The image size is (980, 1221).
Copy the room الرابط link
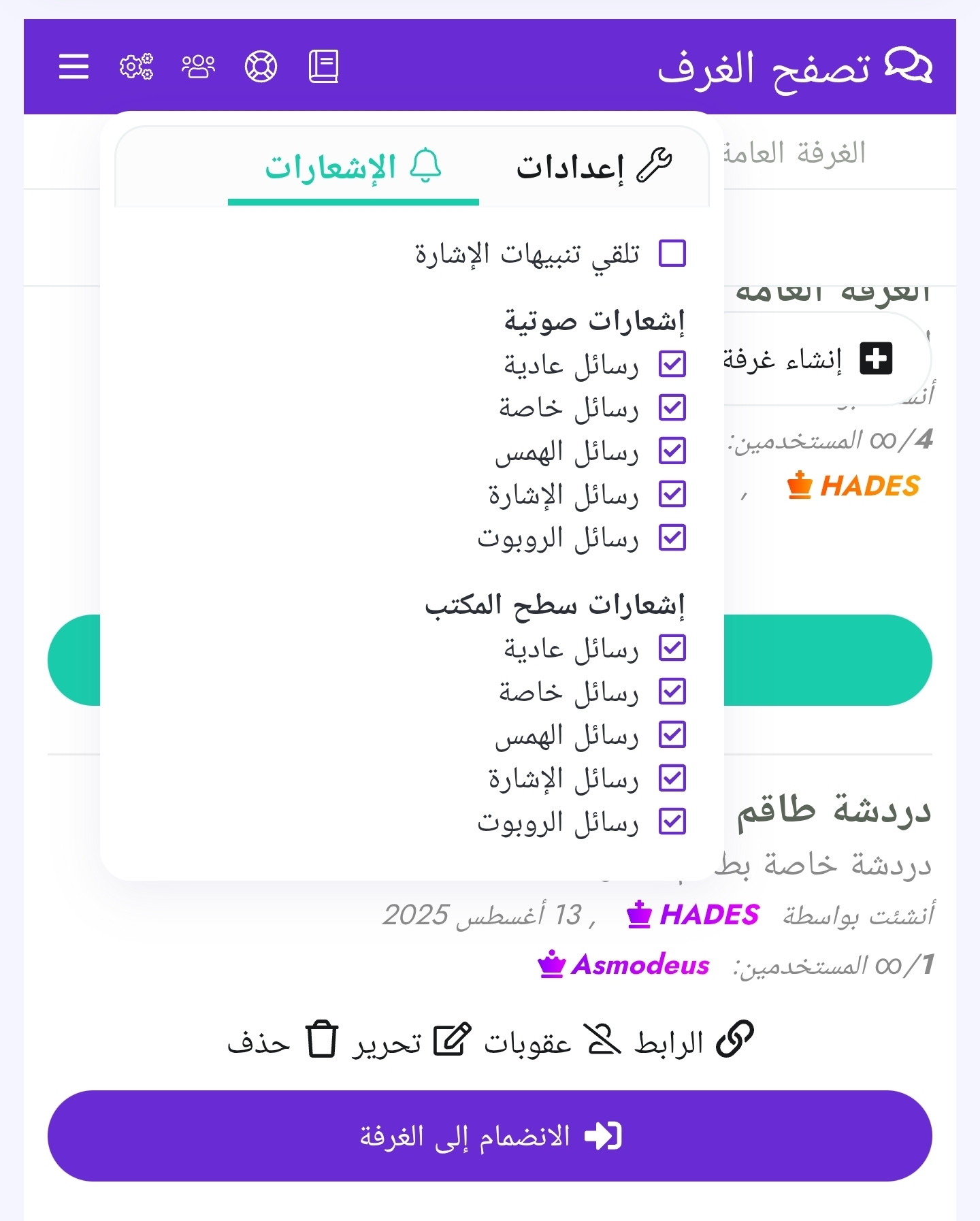693,1041
